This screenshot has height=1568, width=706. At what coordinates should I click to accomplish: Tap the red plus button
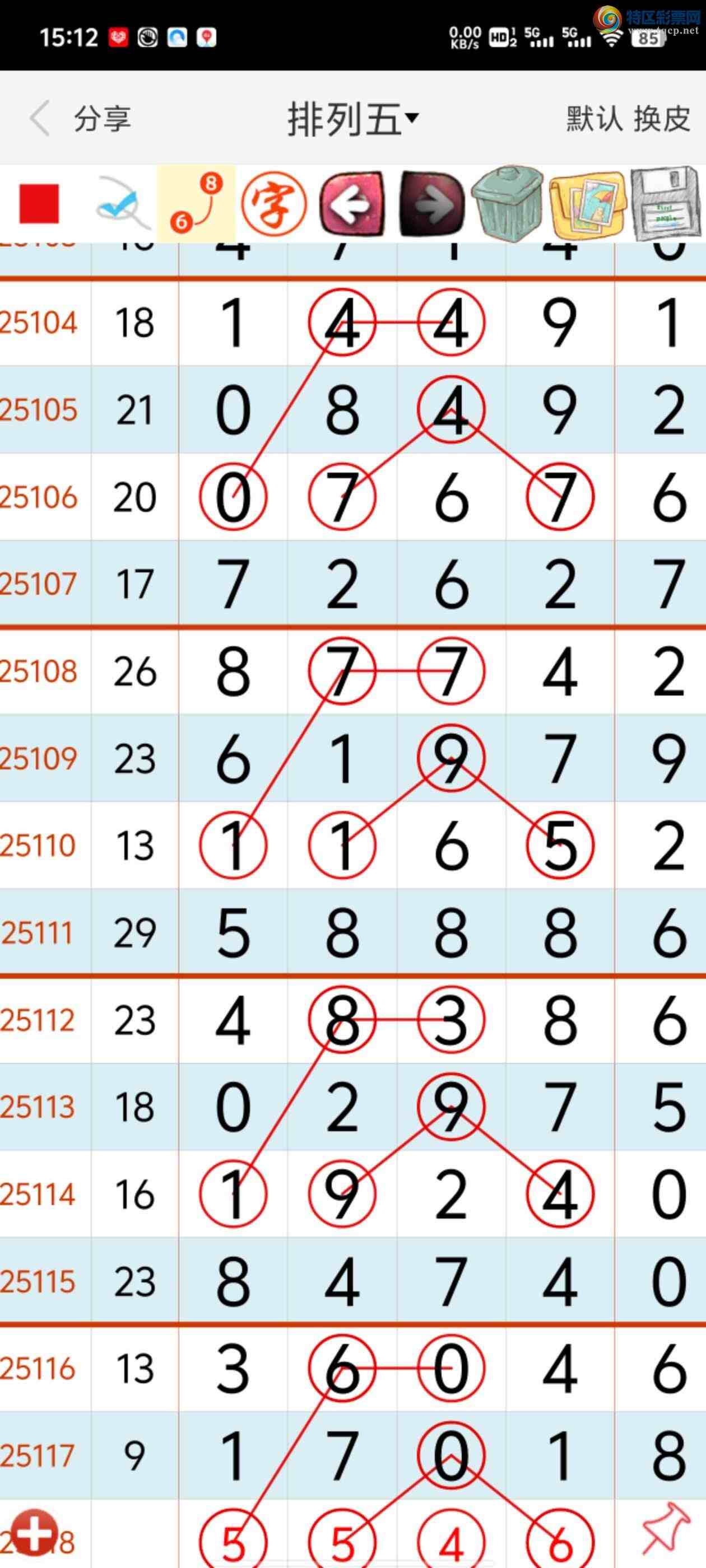tap(34, 1532)
